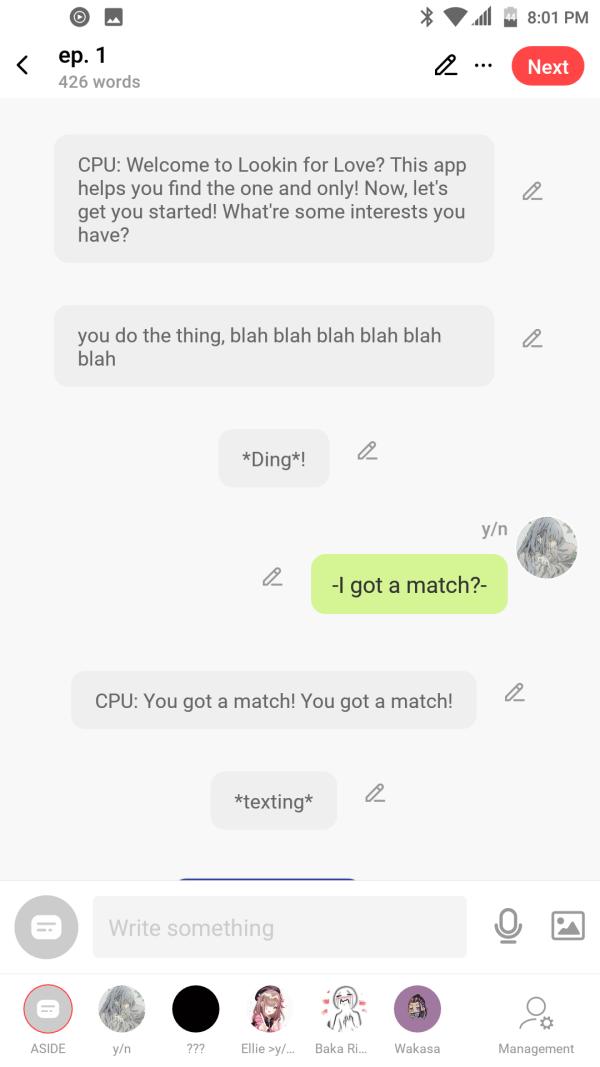600x1067 pixels.
Task: Go back from ep. 1
Action: 22,66
